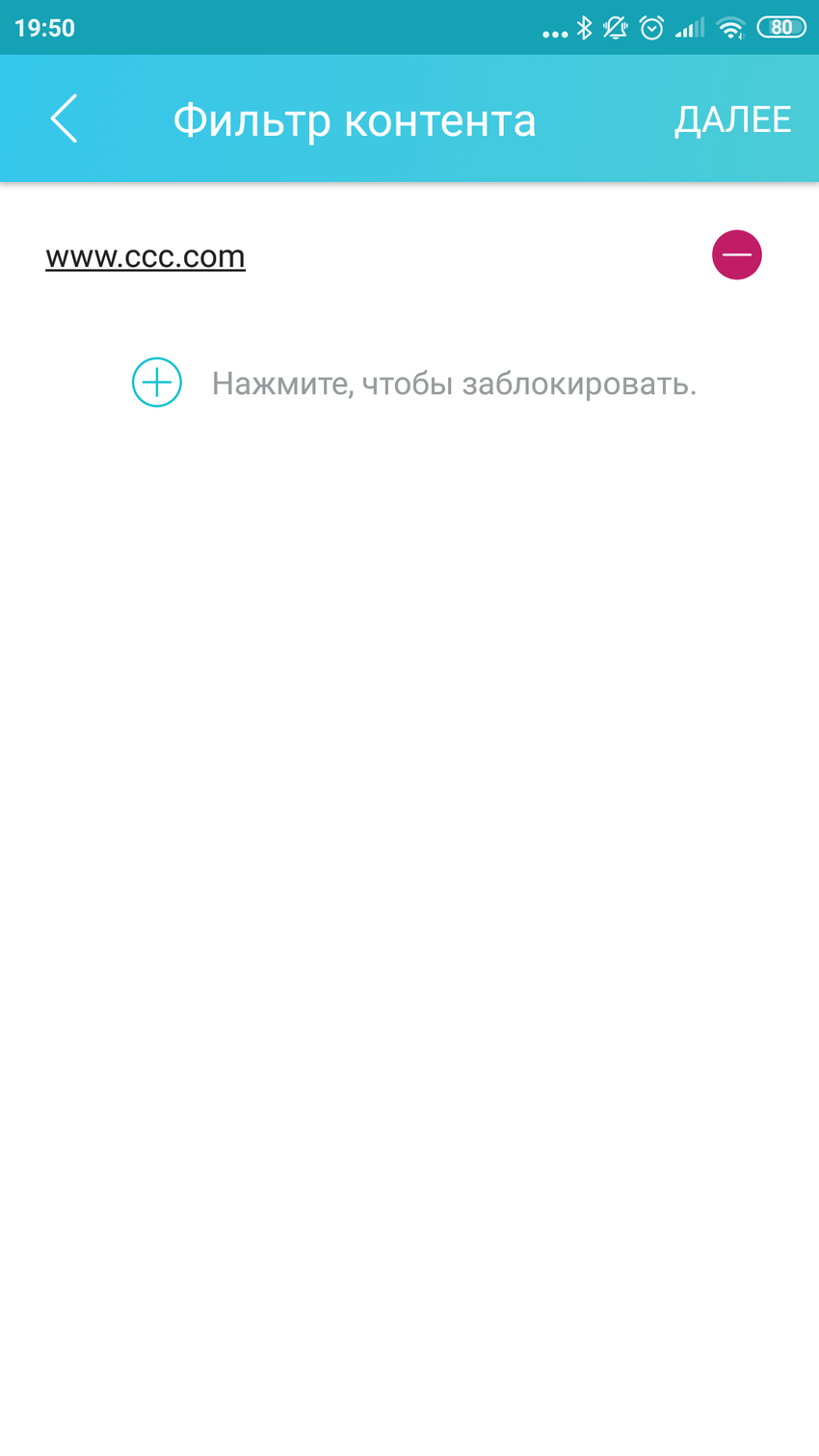Screen dimensions: 819x1456
Task: Go back from Фильтр контента screen
Action: [64, 119]
